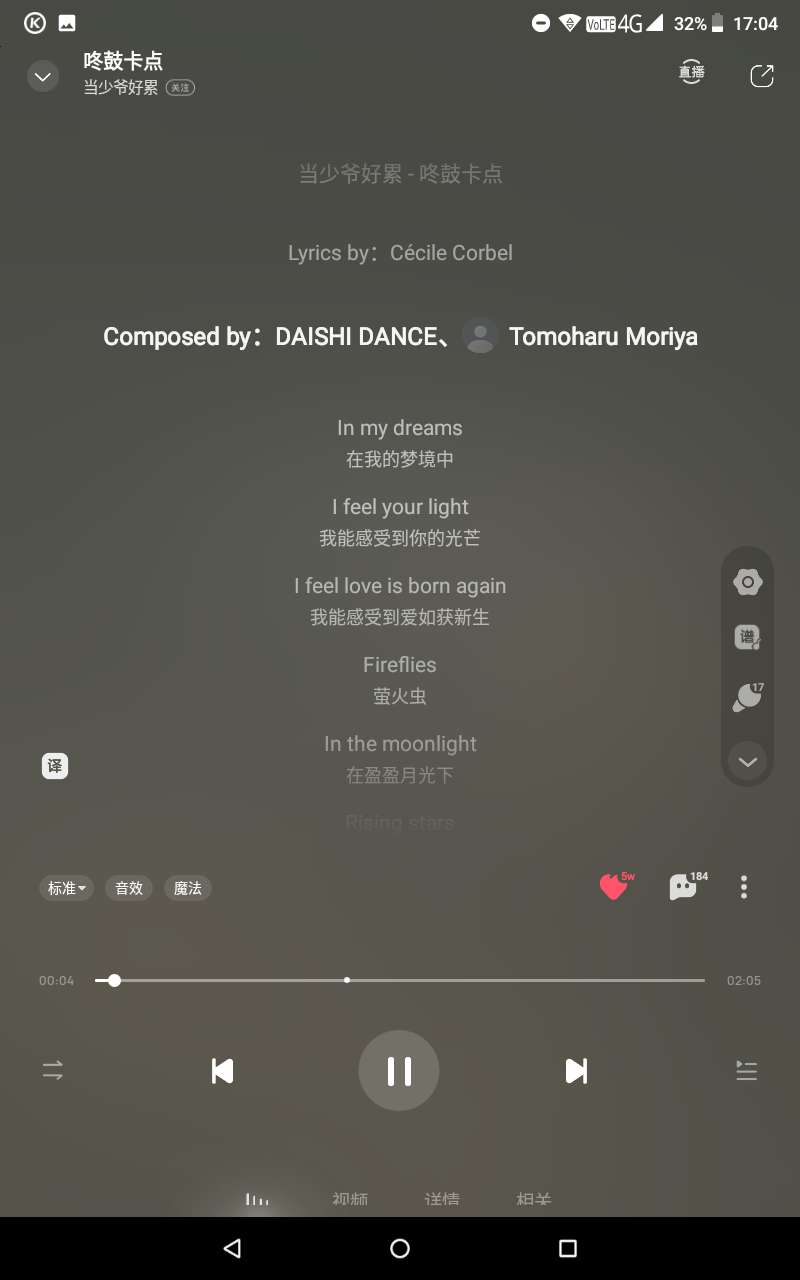Screen dimensions: 800x1280
Task: Change the repeat play mode
Action: (53, 1071)
